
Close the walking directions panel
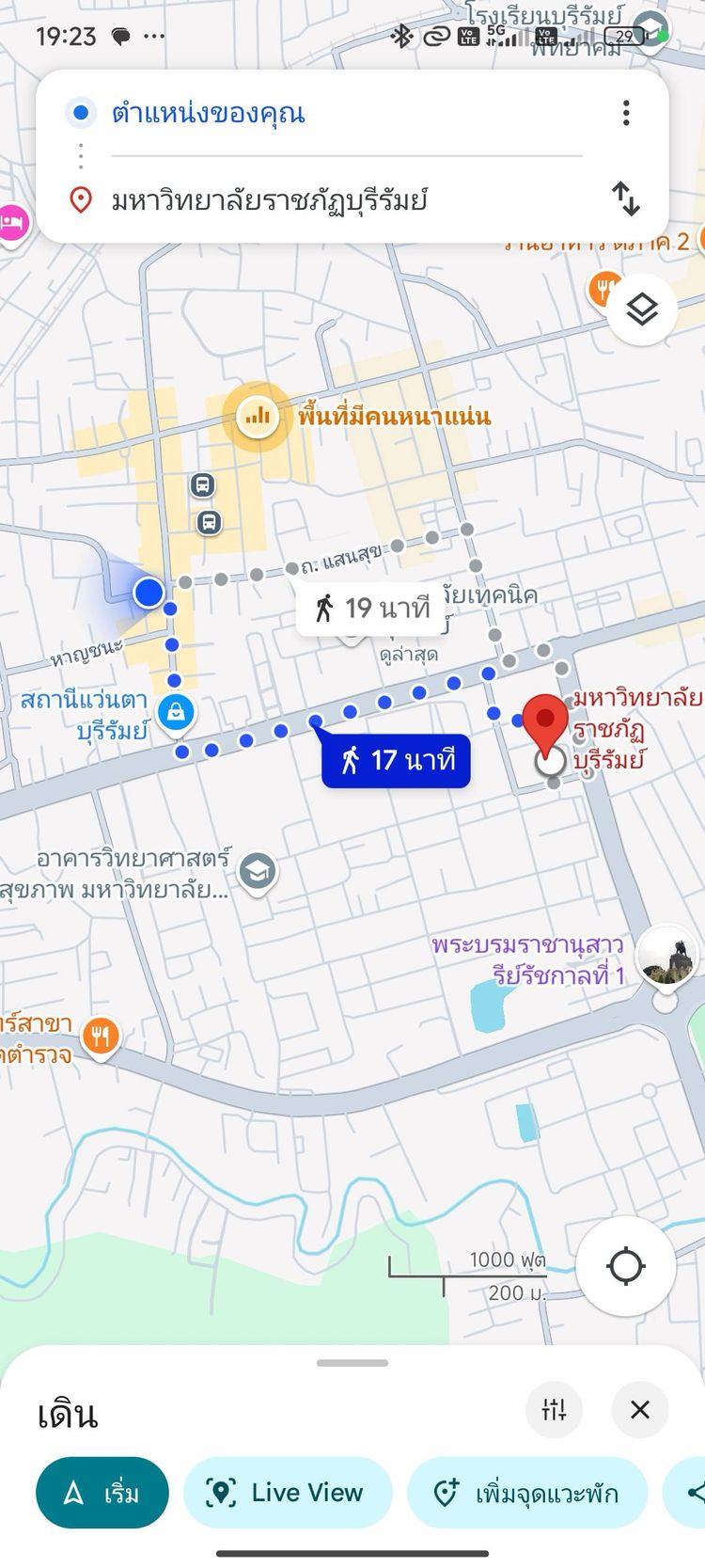(x=640, y=1410)
